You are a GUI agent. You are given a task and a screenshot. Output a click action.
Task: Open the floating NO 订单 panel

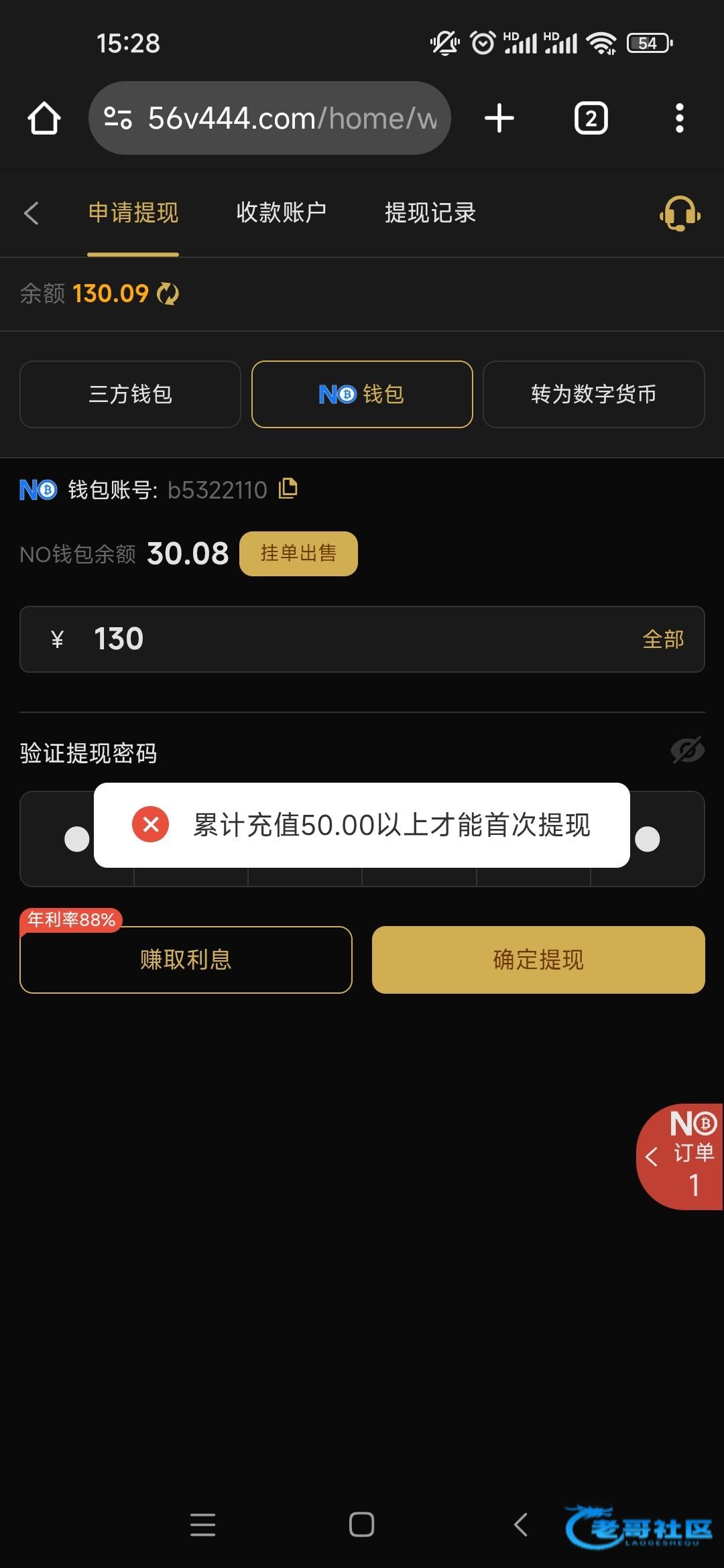680,1156
